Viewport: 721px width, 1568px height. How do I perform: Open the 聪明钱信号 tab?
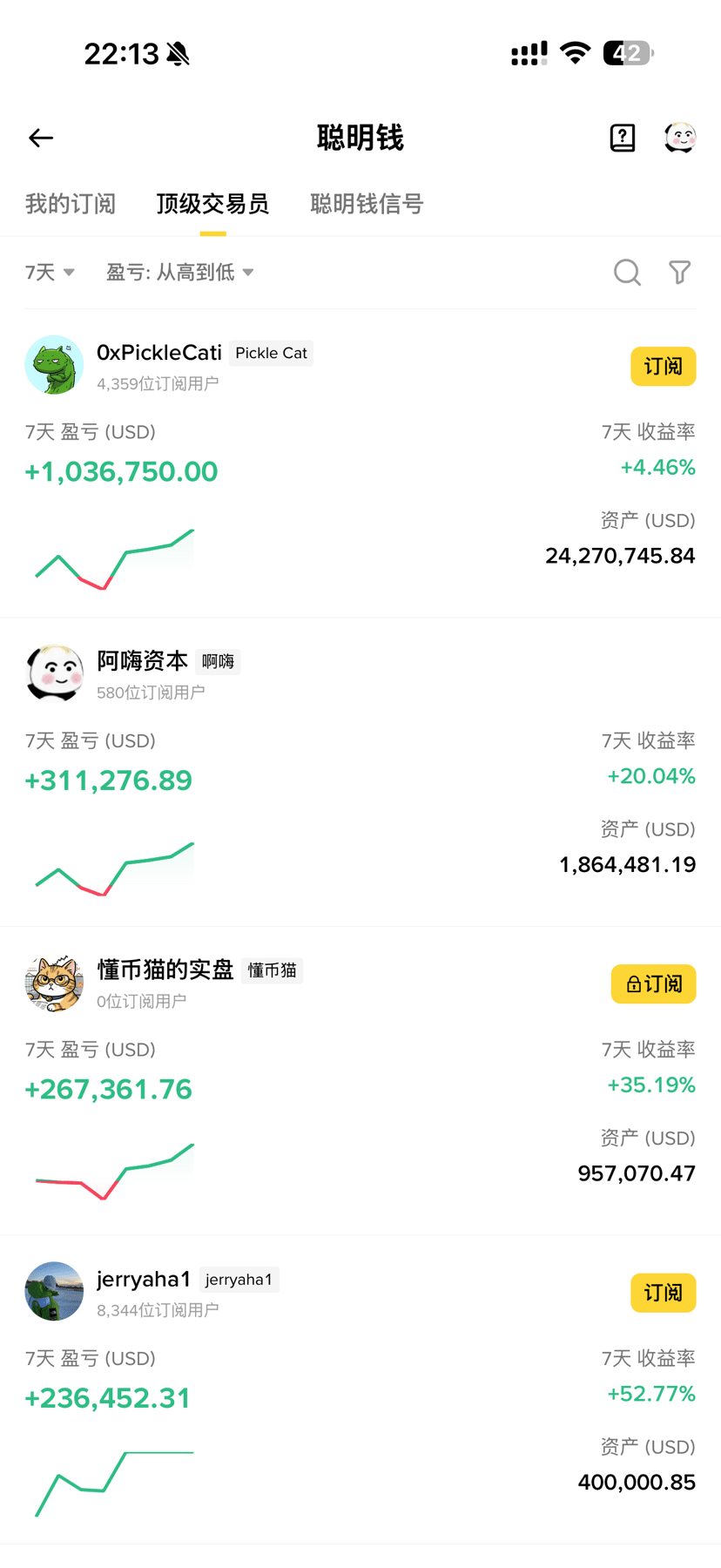[x=366, y=204]
